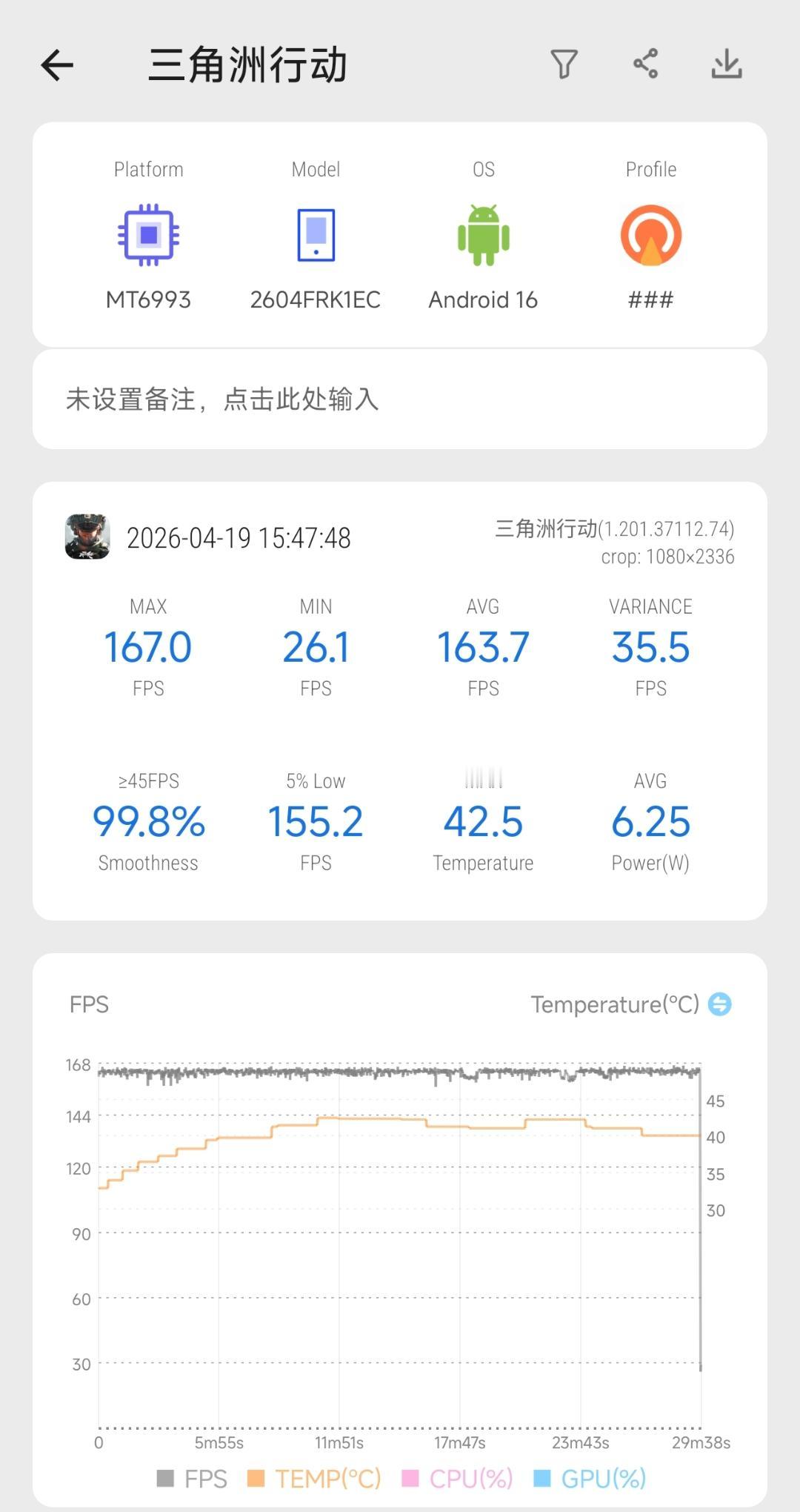Click the download/export report icon

click(x=727, y=65)
